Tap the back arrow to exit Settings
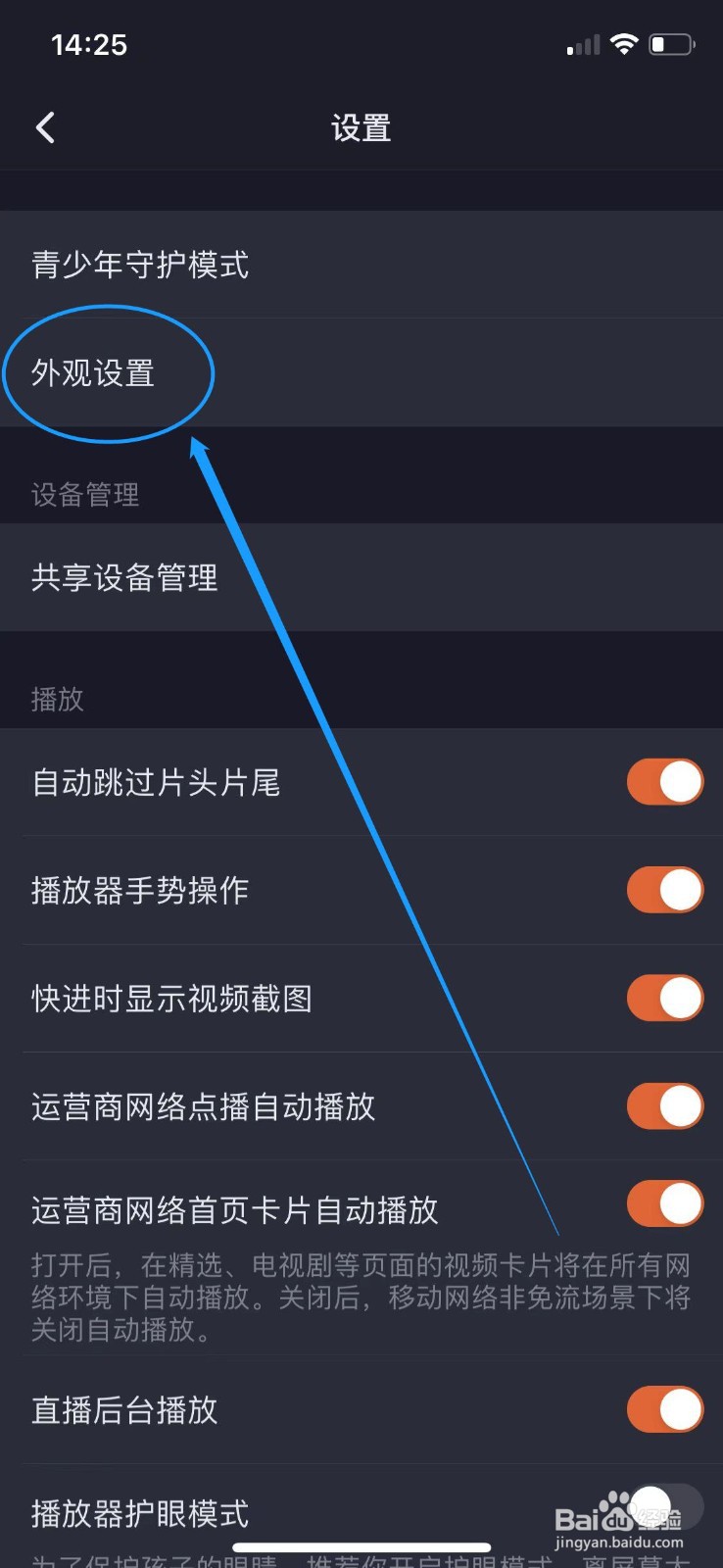 click(43, 127)
